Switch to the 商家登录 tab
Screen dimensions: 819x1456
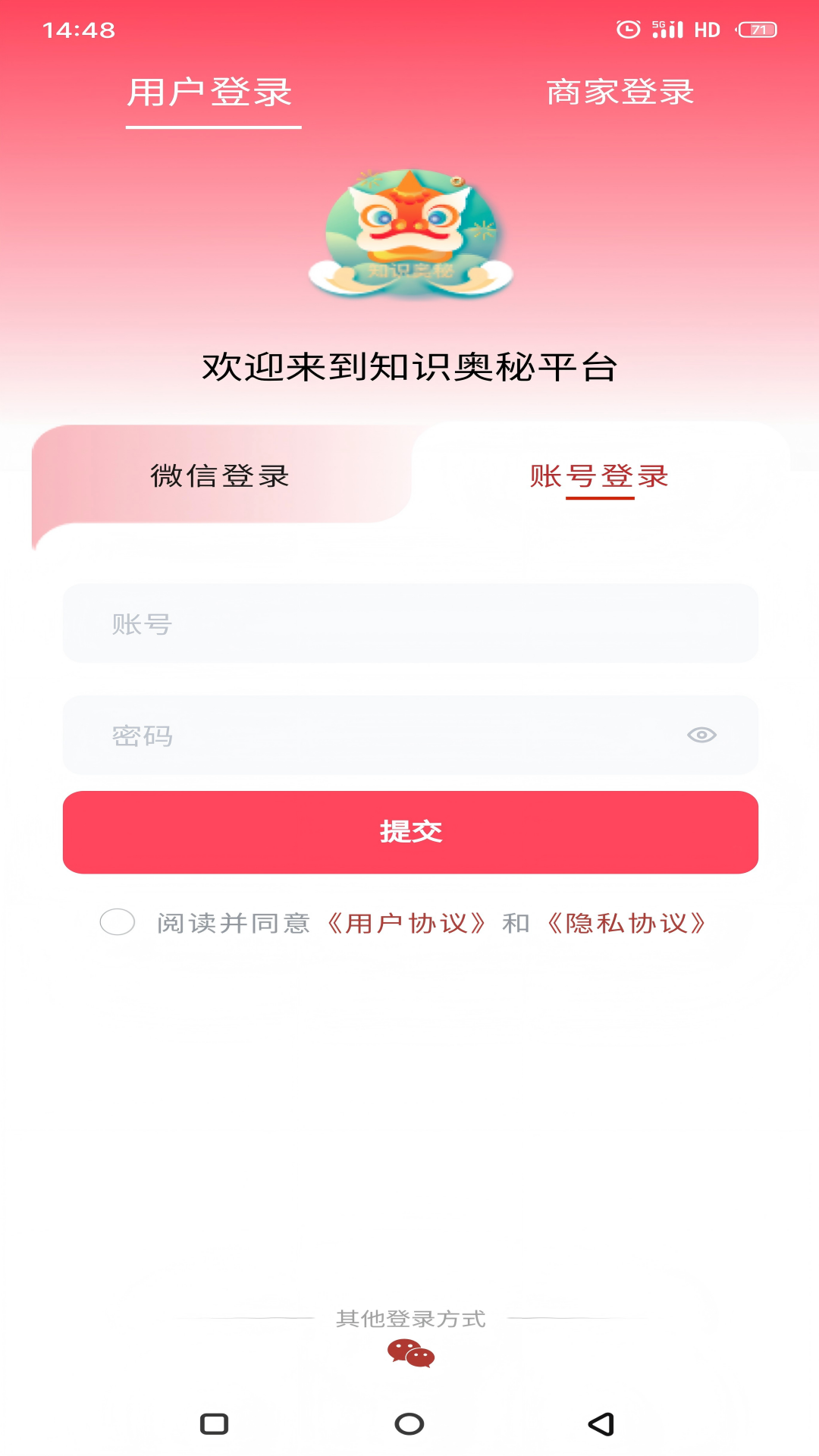pyautogui.click(x=618, y=93)
